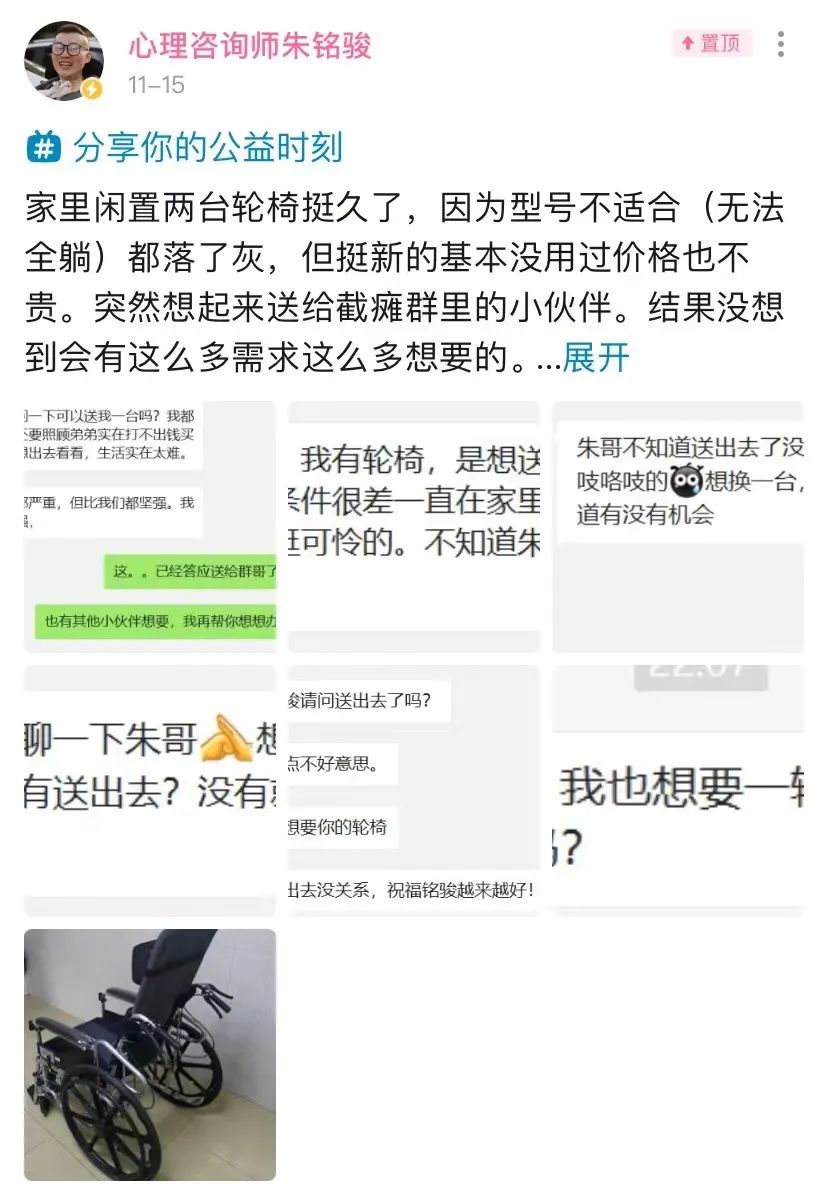The width and height of the screenshot is (828, 1194).
Task: View the image reading 我也想要一
Action: pyautogui.click(x=678, y=790)
